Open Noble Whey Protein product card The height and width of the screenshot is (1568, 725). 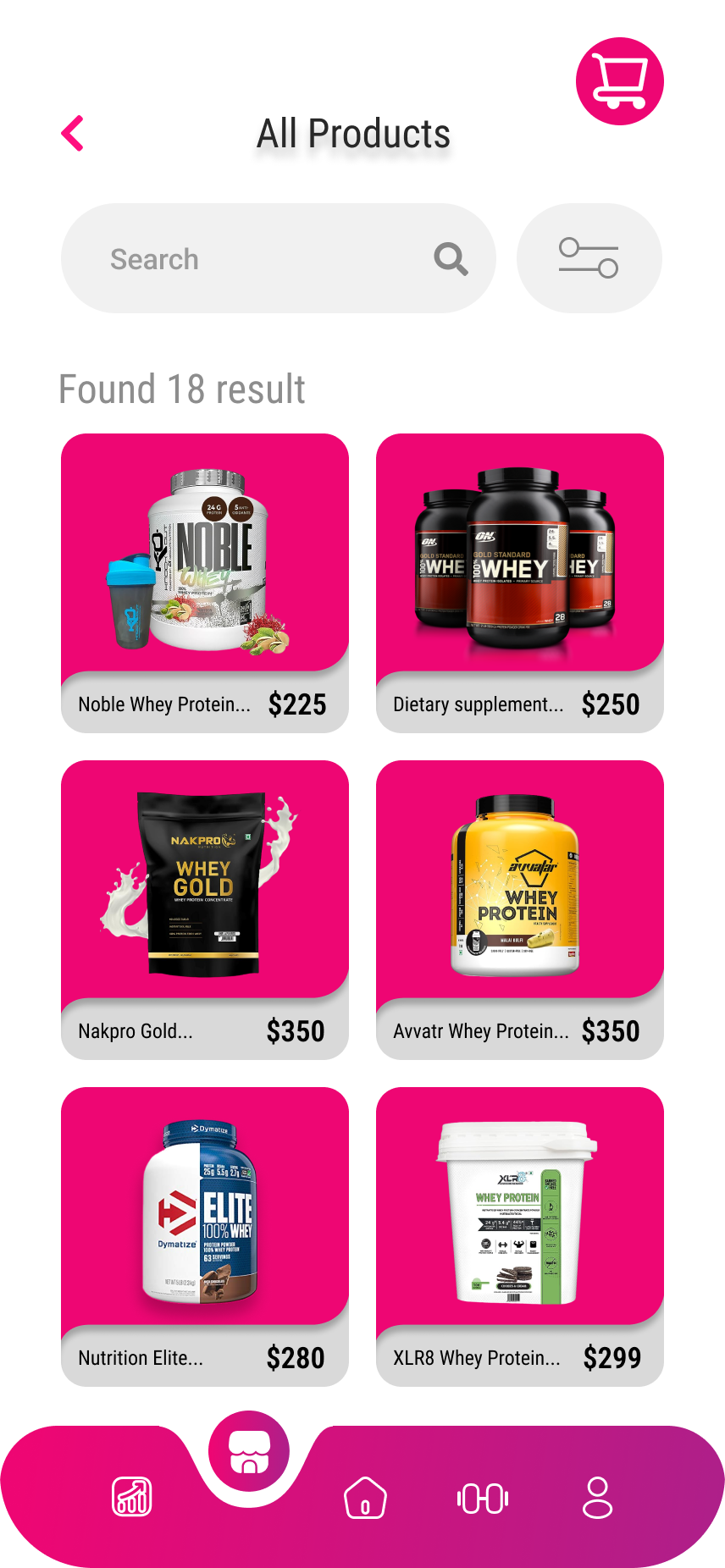[205, 582]
